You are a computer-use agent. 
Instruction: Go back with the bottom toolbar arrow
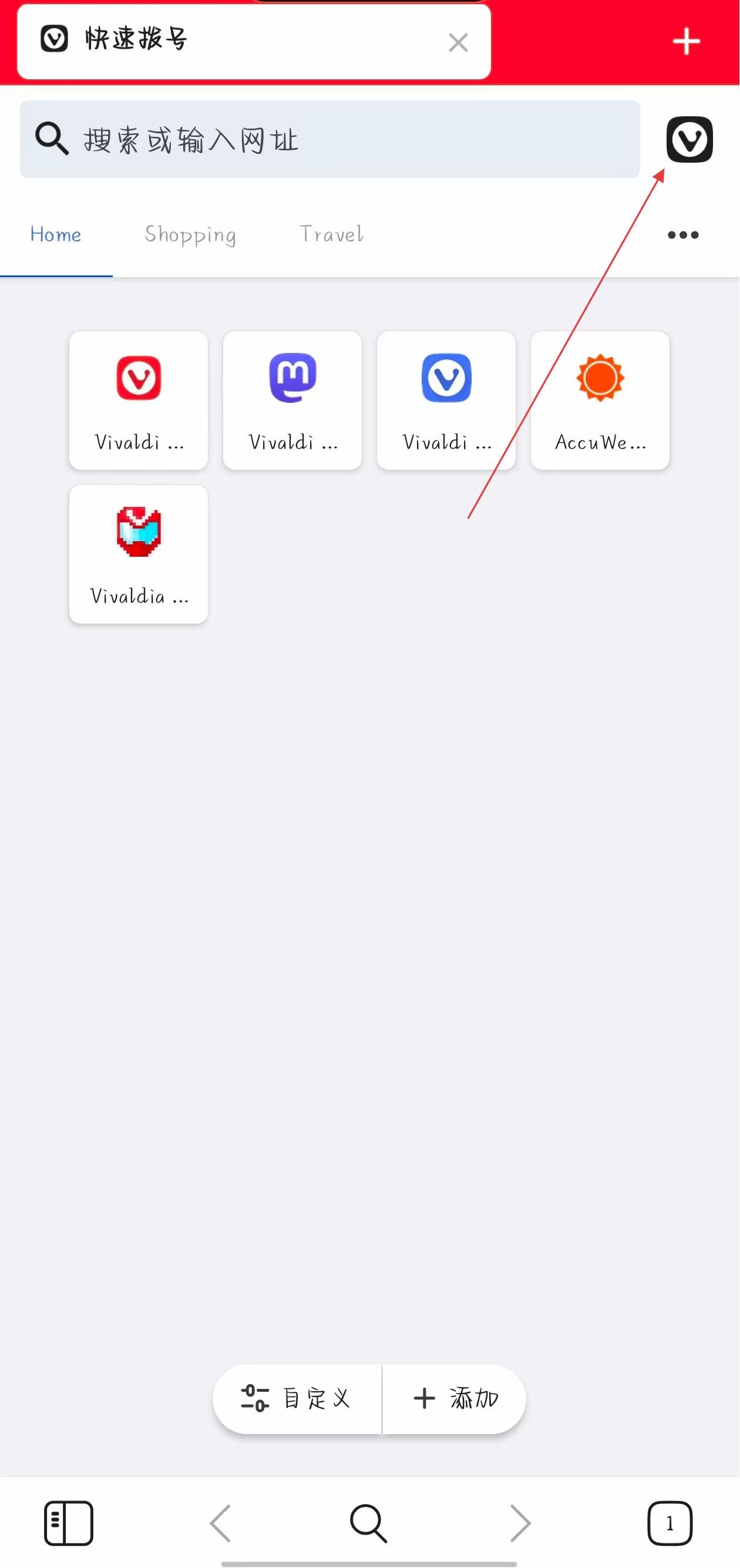tap(220, 1523)
